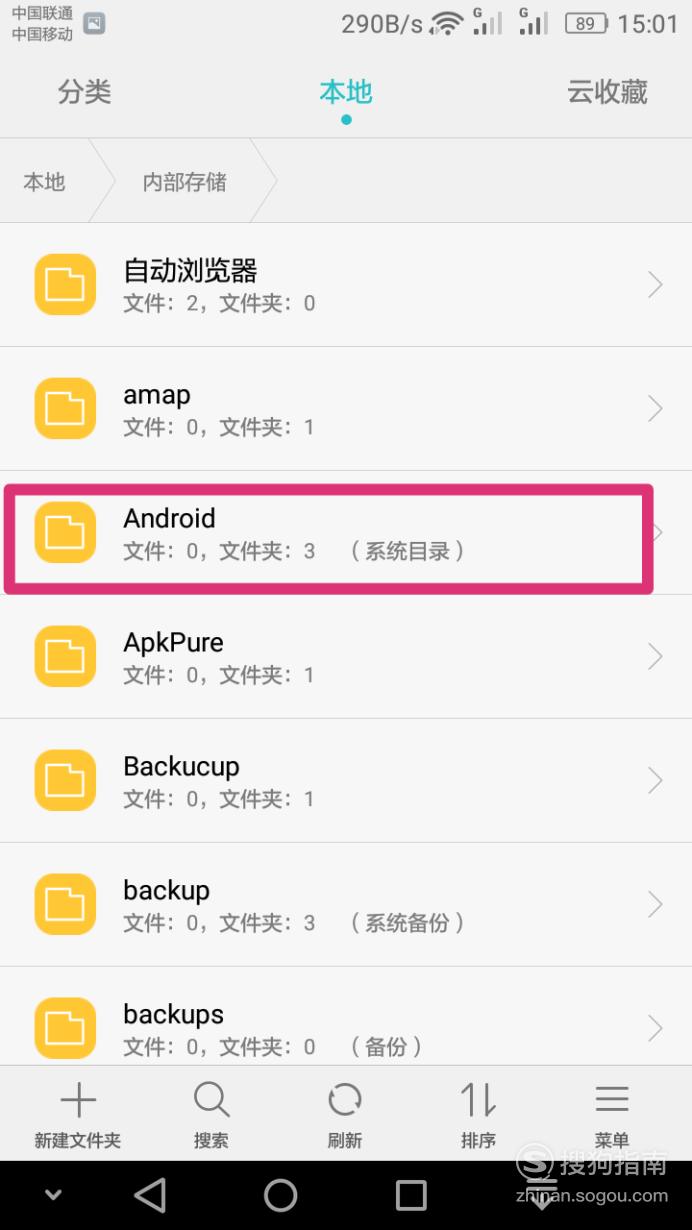The height and width of the screenshot is (1230, 692).
Task: Open the 排序 sort options
Action: tap(478, 1115)
